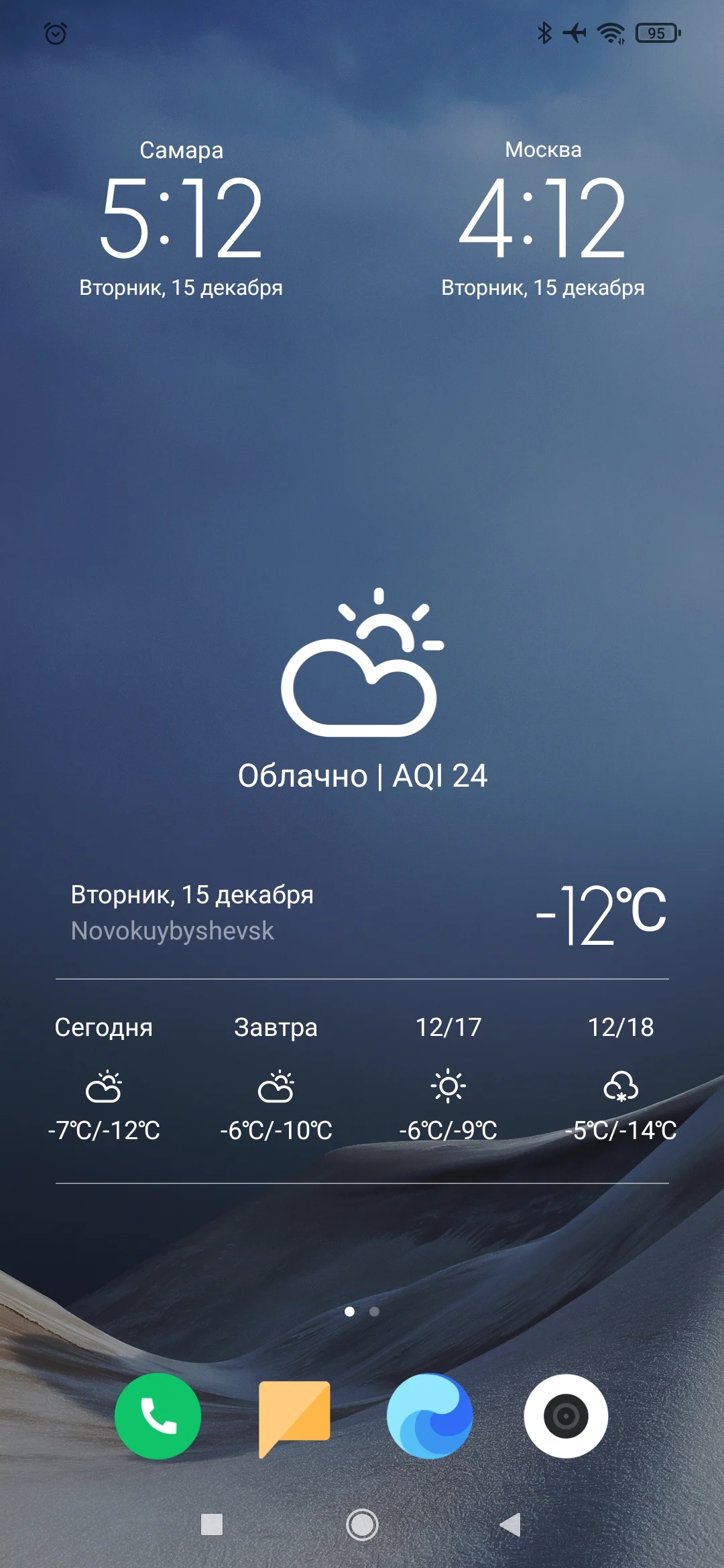Launch the Mi Browser
Image resolution: width=724 pixels, height=1568 pixels.
point(429,1416)
